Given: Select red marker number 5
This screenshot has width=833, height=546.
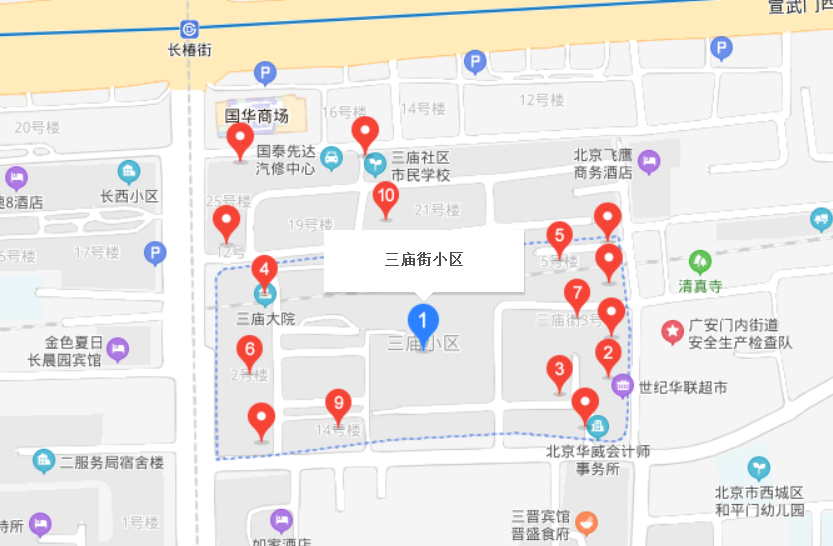Looking at the screenshot, I should click(x=560, y=237).
